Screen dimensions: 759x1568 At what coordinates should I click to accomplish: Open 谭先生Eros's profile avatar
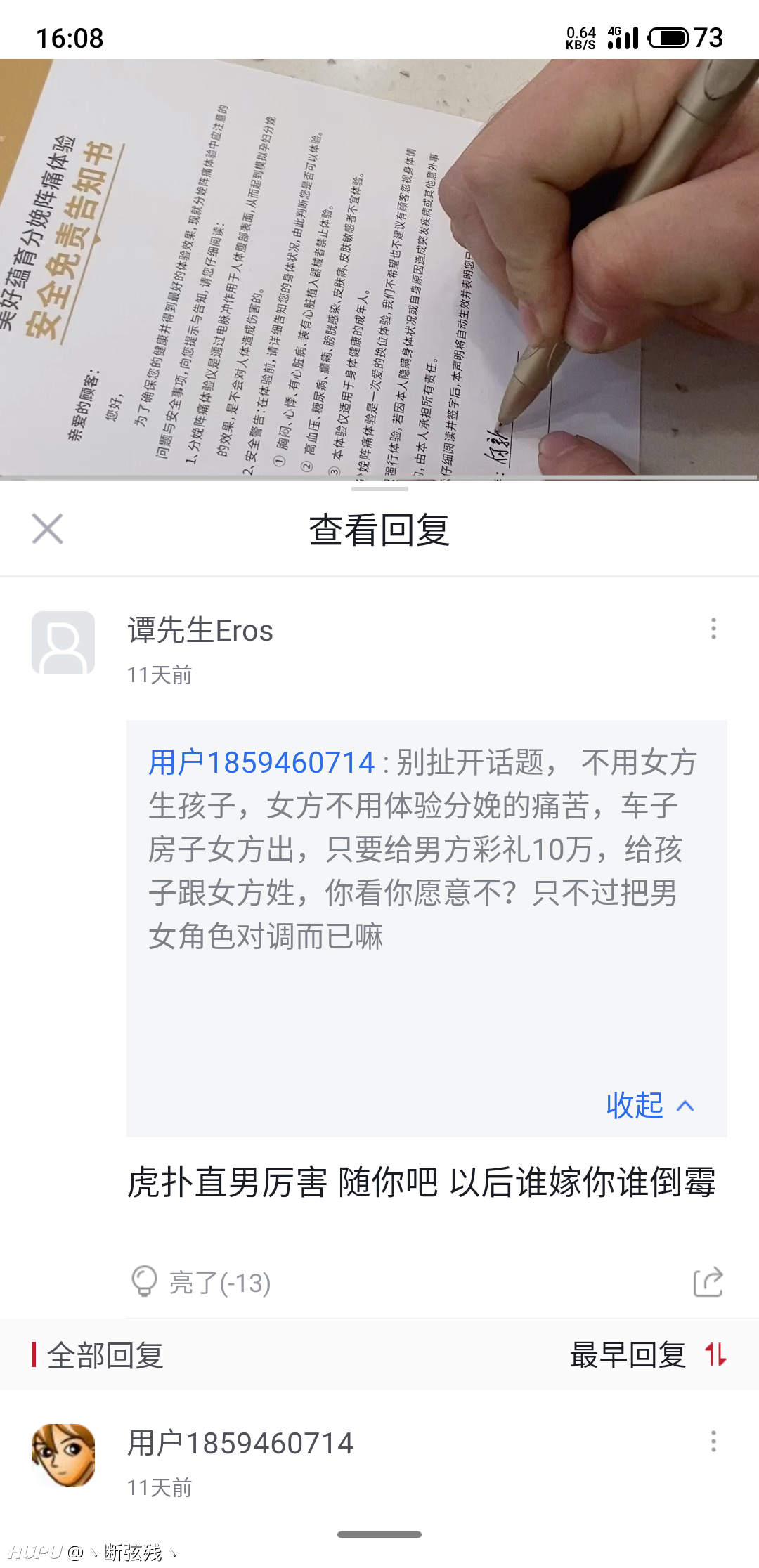pos(63,643)
